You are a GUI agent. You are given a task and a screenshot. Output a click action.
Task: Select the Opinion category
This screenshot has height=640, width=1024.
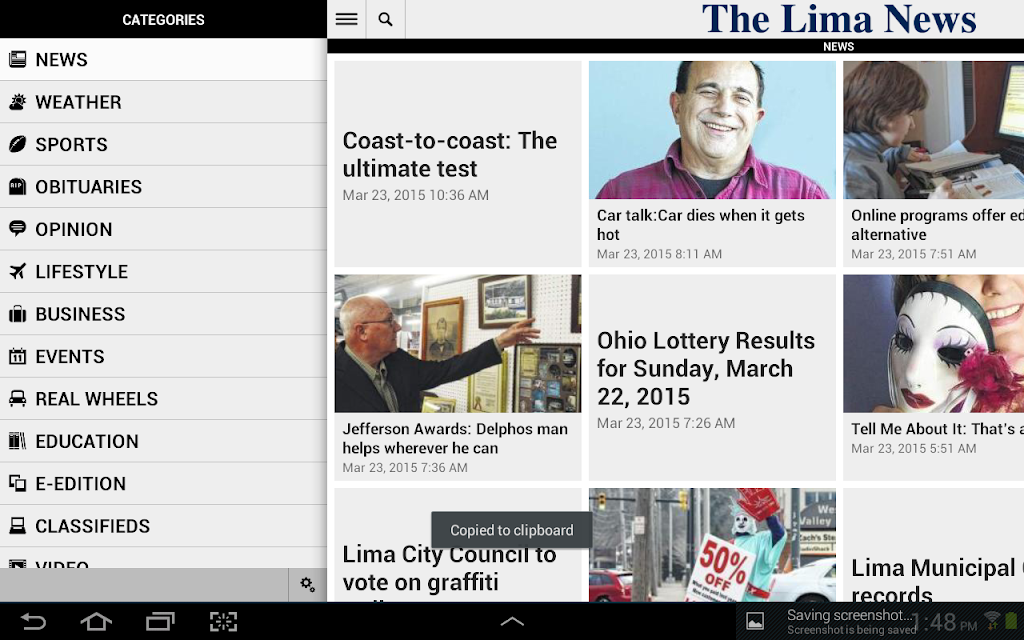[x=163, y=229]
